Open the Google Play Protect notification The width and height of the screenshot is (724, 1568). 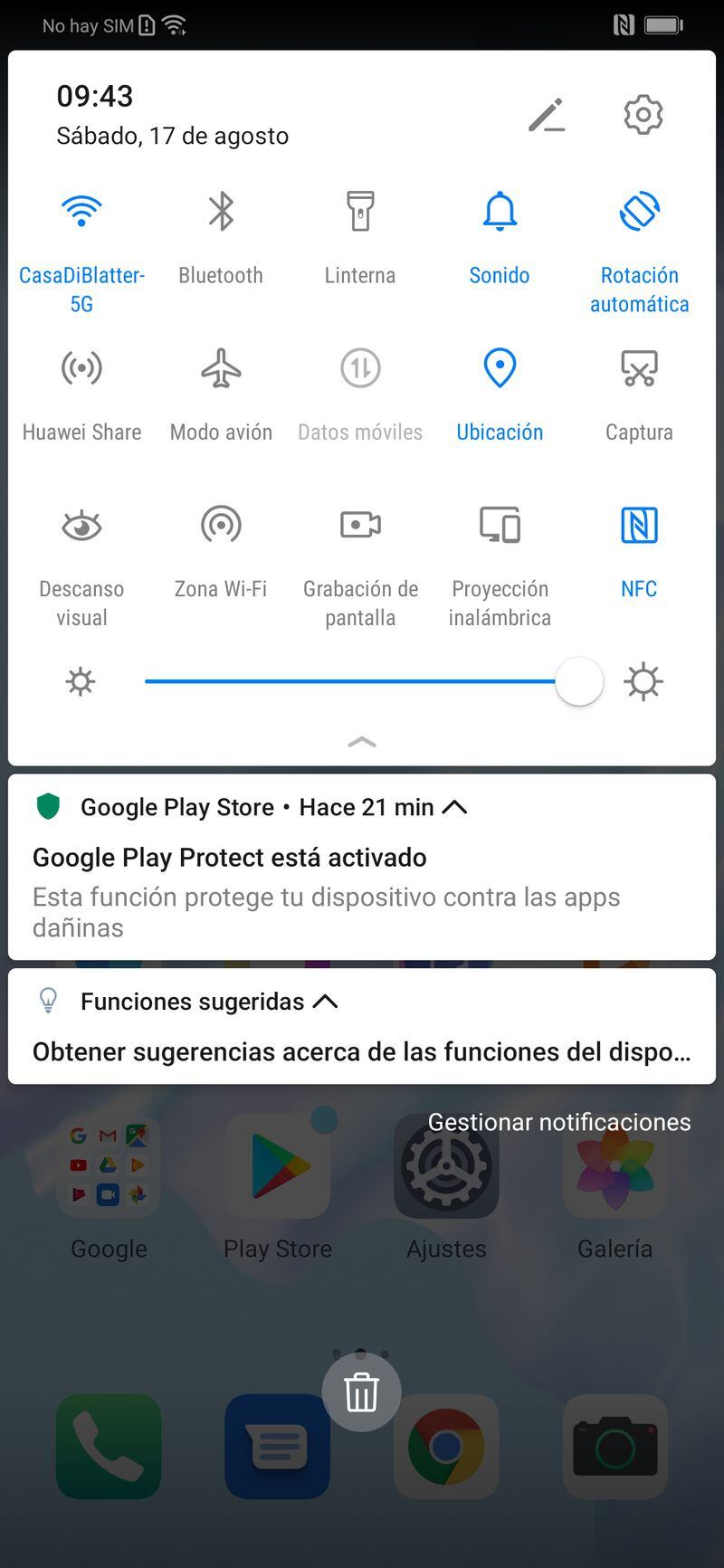(x=362, y=867)
